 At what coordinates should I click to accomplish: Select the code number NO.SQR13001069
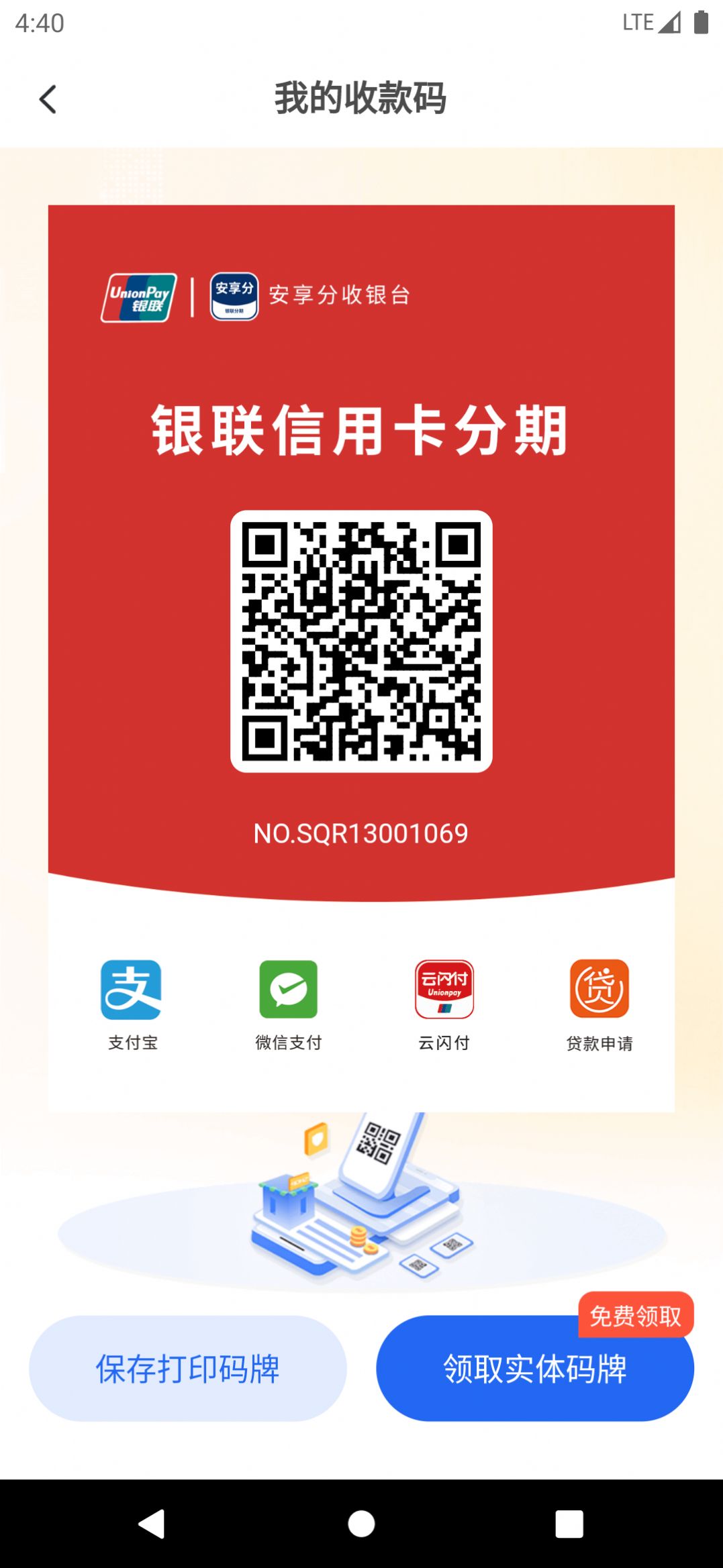[x=361, y=833]
